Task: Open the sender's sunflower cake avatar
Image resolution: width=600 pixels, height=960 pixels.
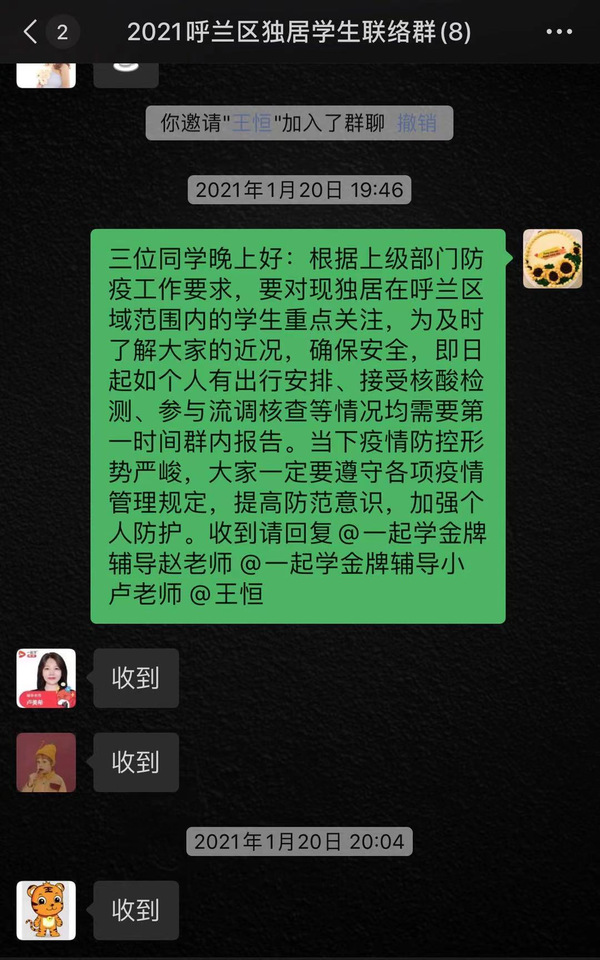Action: 552,259
